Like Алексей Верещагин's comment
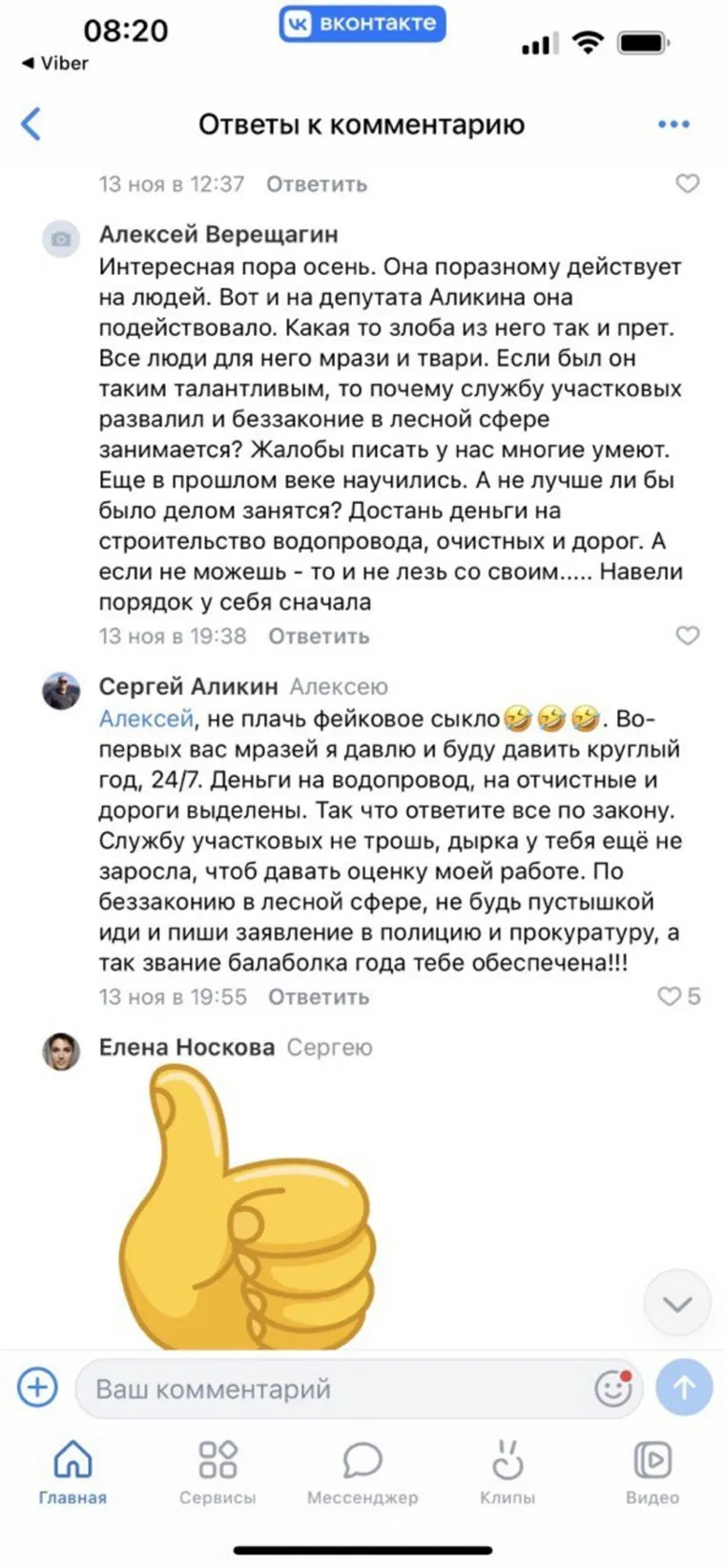 click(x=687, y=636)
